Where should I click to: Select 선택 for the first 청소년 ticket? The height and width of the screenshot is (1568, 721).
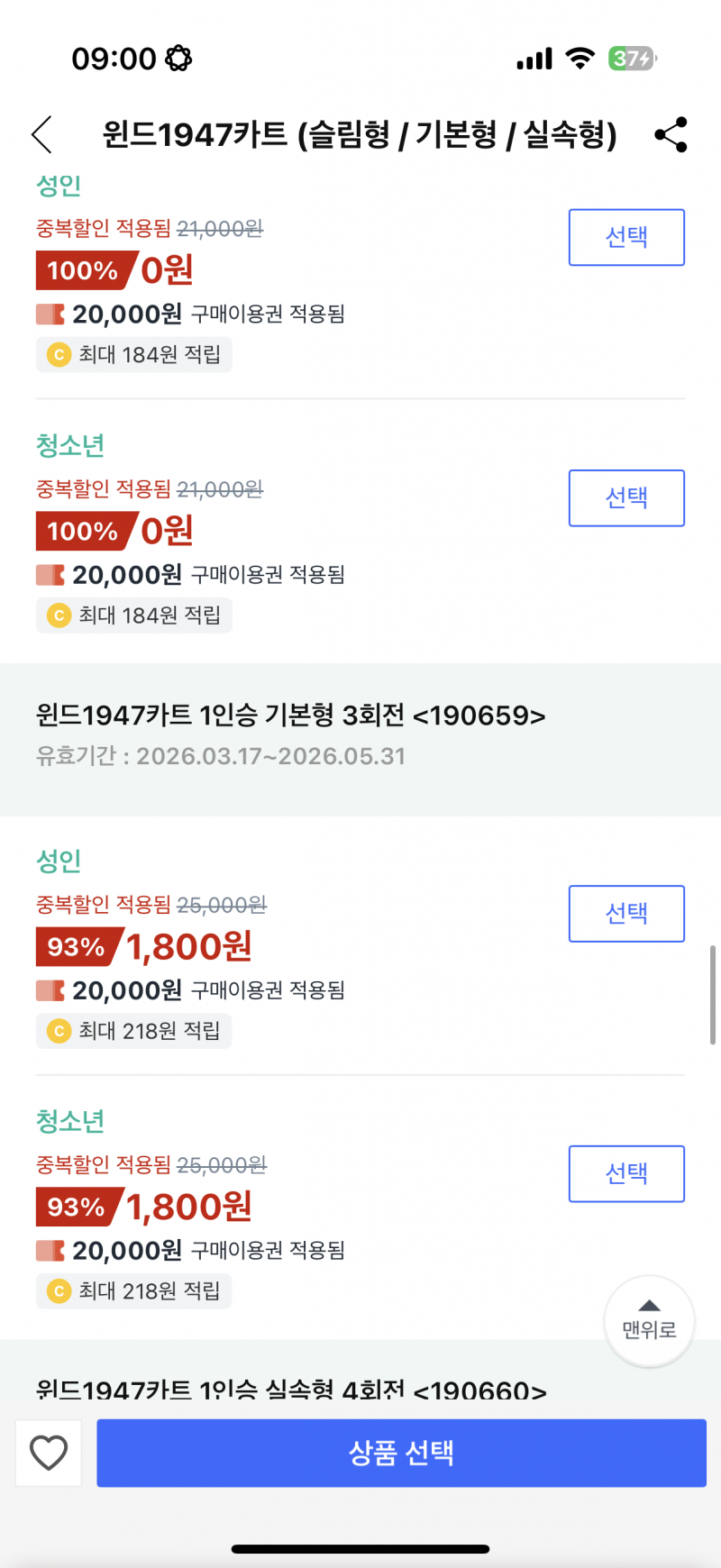pyautogui.click(x=626, y=497)
